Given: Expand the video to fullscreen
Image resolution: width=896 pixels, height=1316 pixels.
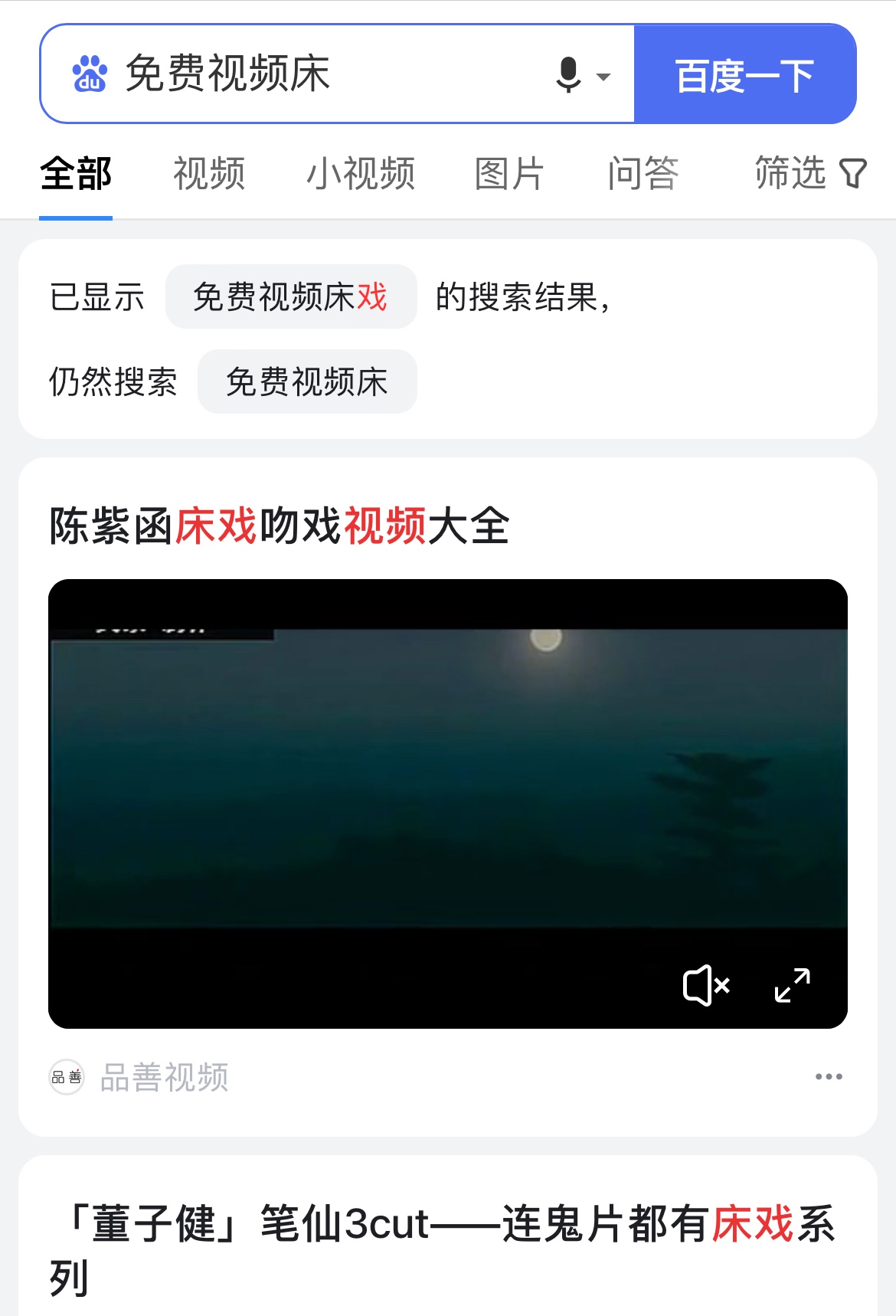Looking at the screenshot, I should (792, 985).
